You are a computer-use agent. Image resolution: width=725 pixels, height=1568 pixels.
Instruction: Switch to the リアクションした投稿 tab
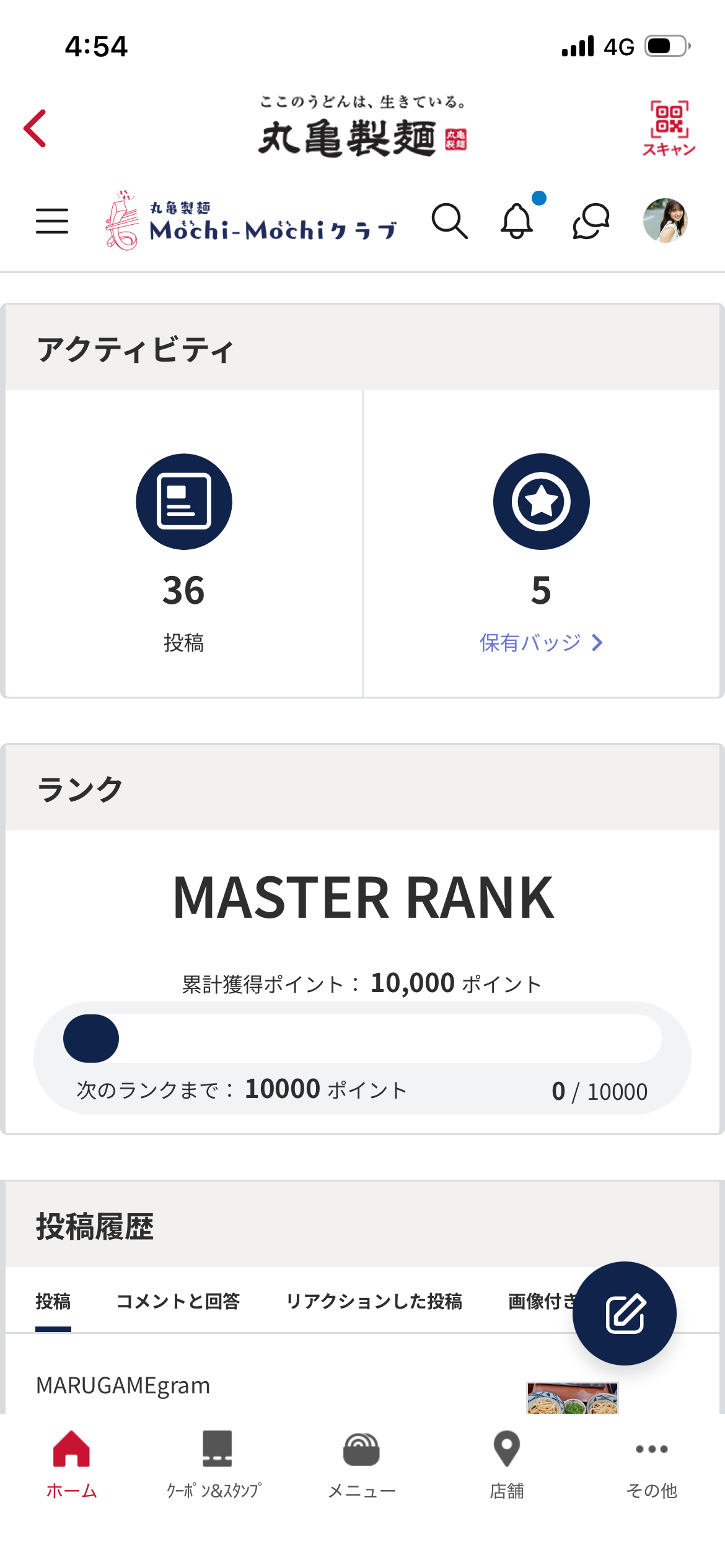coord(374,1301)
